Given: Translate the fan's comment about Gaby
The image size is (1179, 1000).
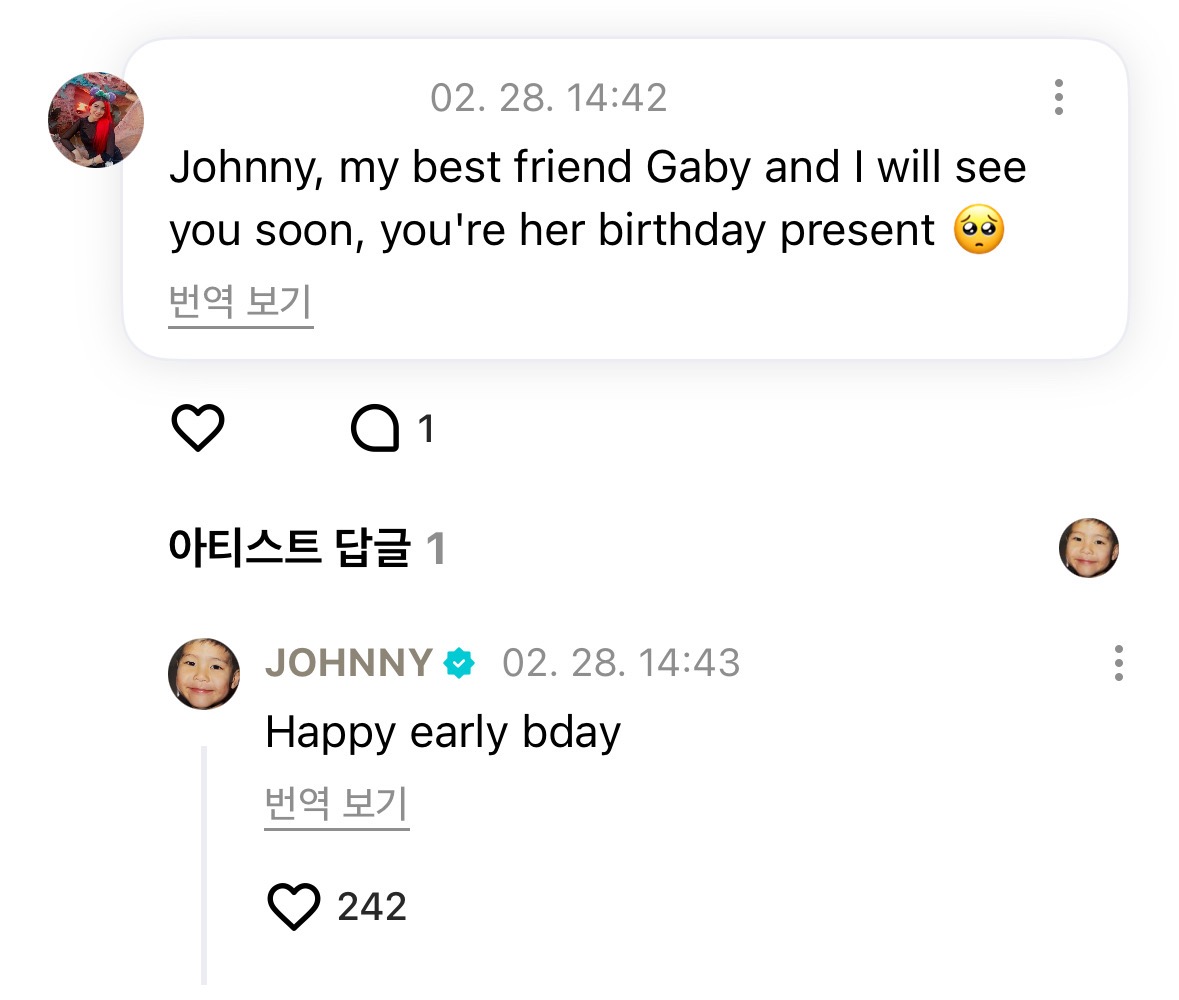Looking at the screenshot, I should pyautogui.click(x=241, y=303).
